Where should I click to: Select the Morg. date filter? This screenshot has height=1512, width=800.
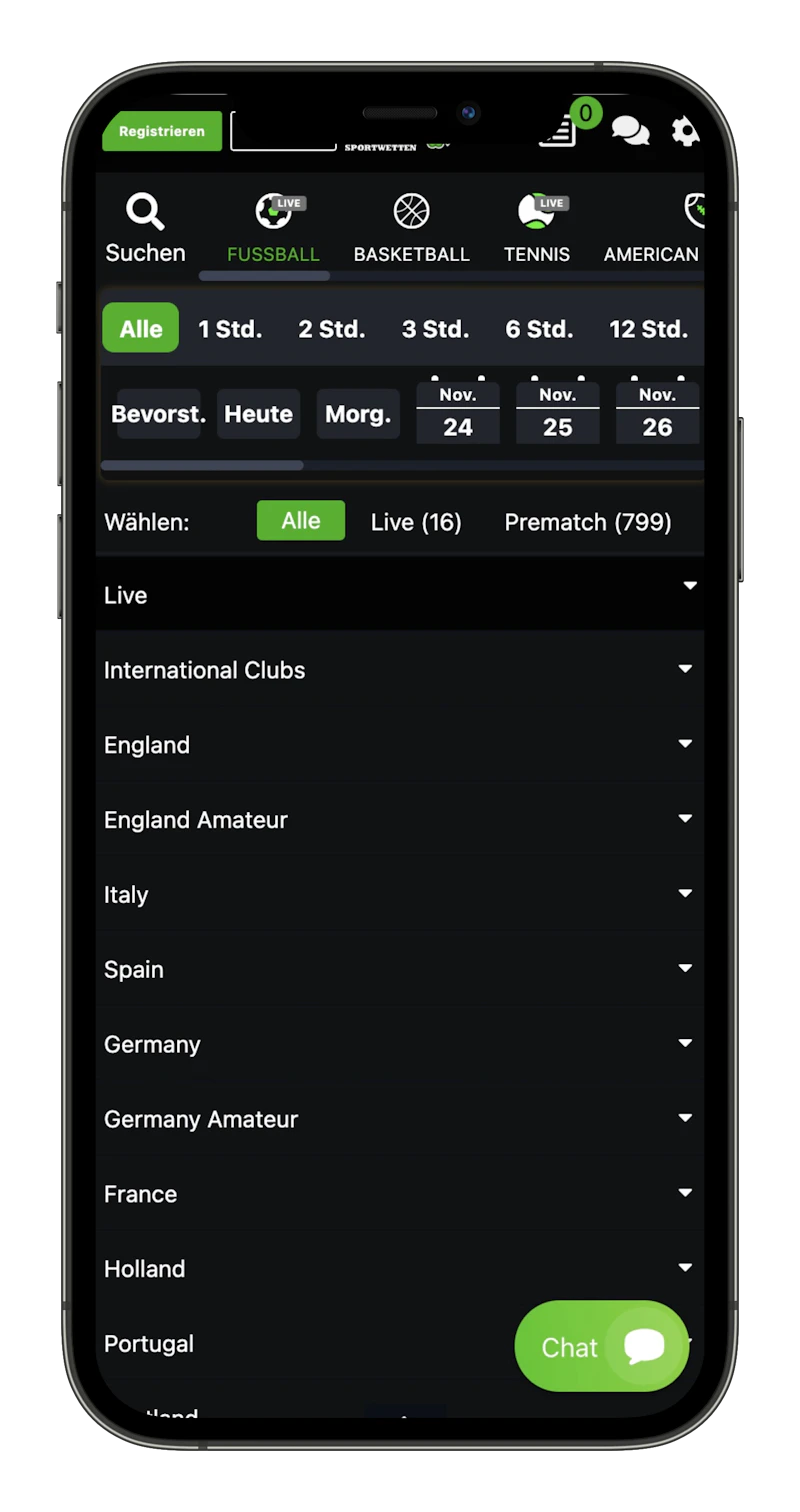[x=358, y=414]
